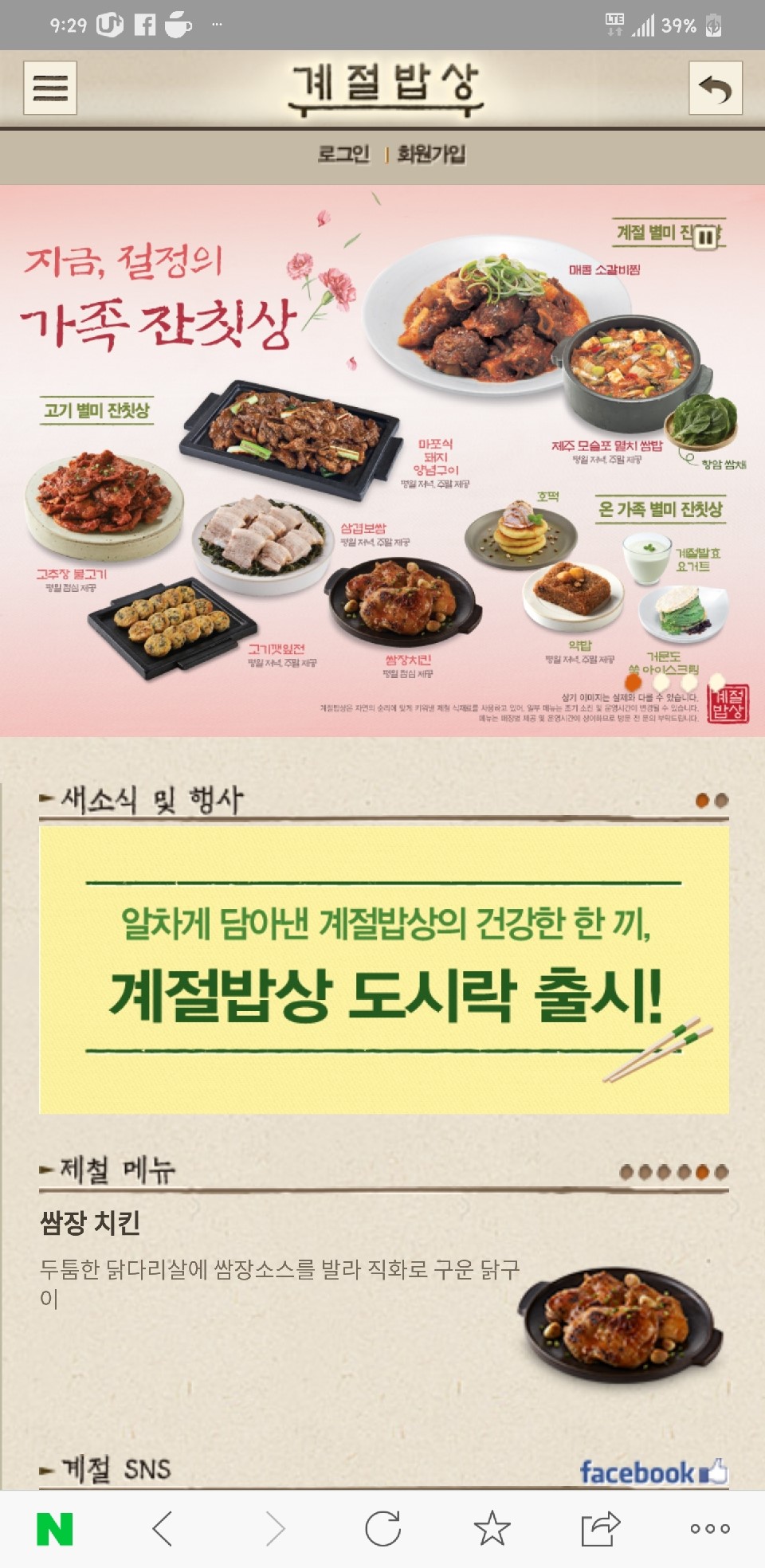
Task: Reload the page
Action: 382,1529
